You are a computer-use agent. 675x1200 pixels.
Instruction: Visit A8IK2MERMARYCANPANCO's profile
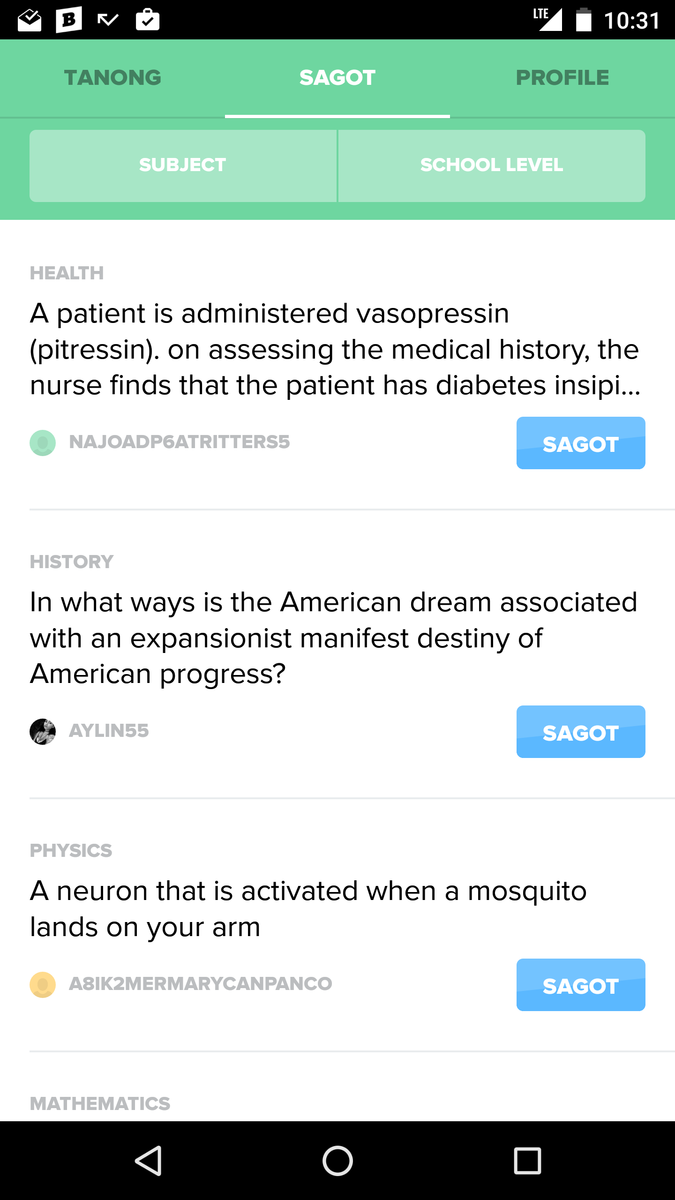pyautogui.click(x=199, y=984)
